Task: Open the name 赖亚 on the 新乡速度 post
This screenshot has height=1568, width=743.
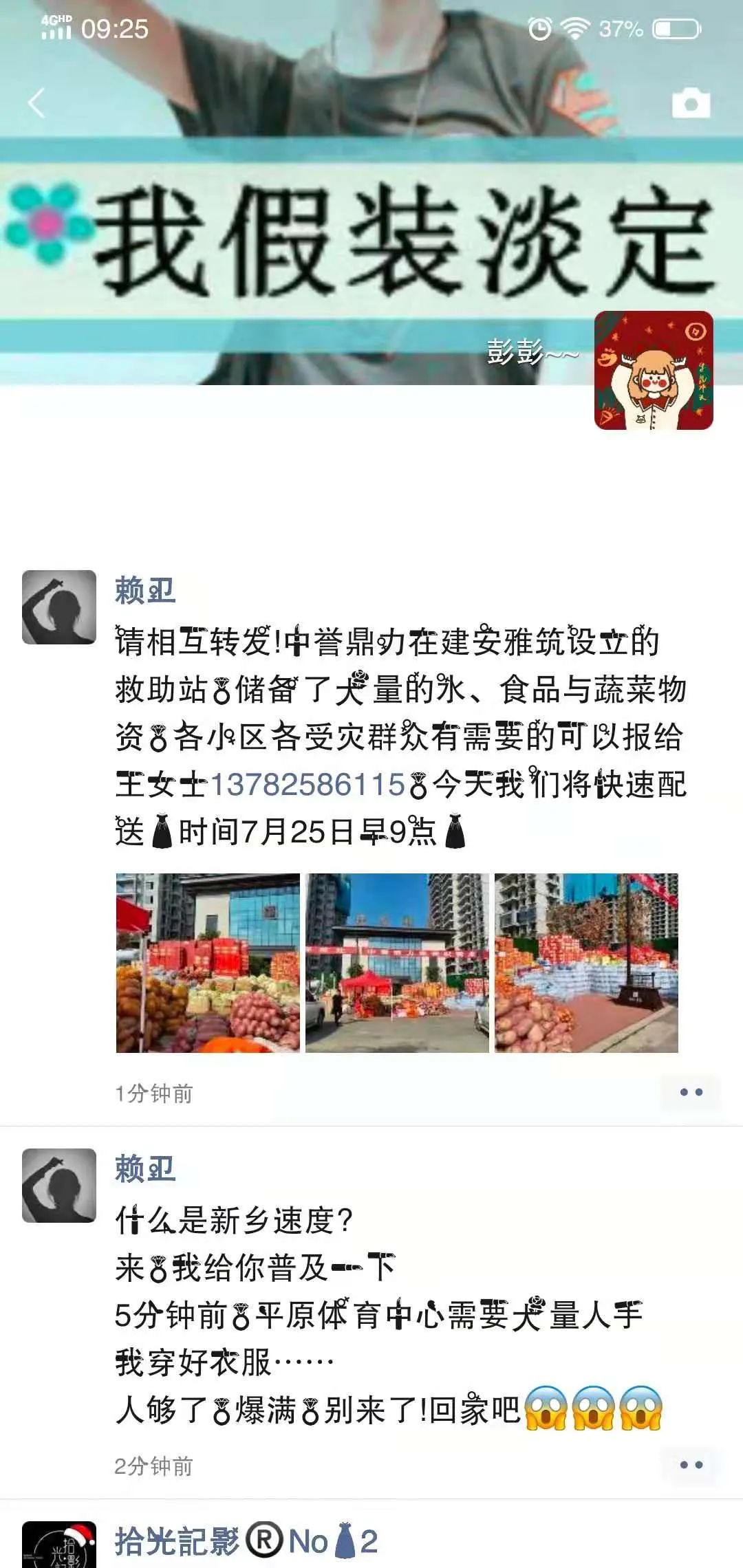Action: [x=145, y=1169]
